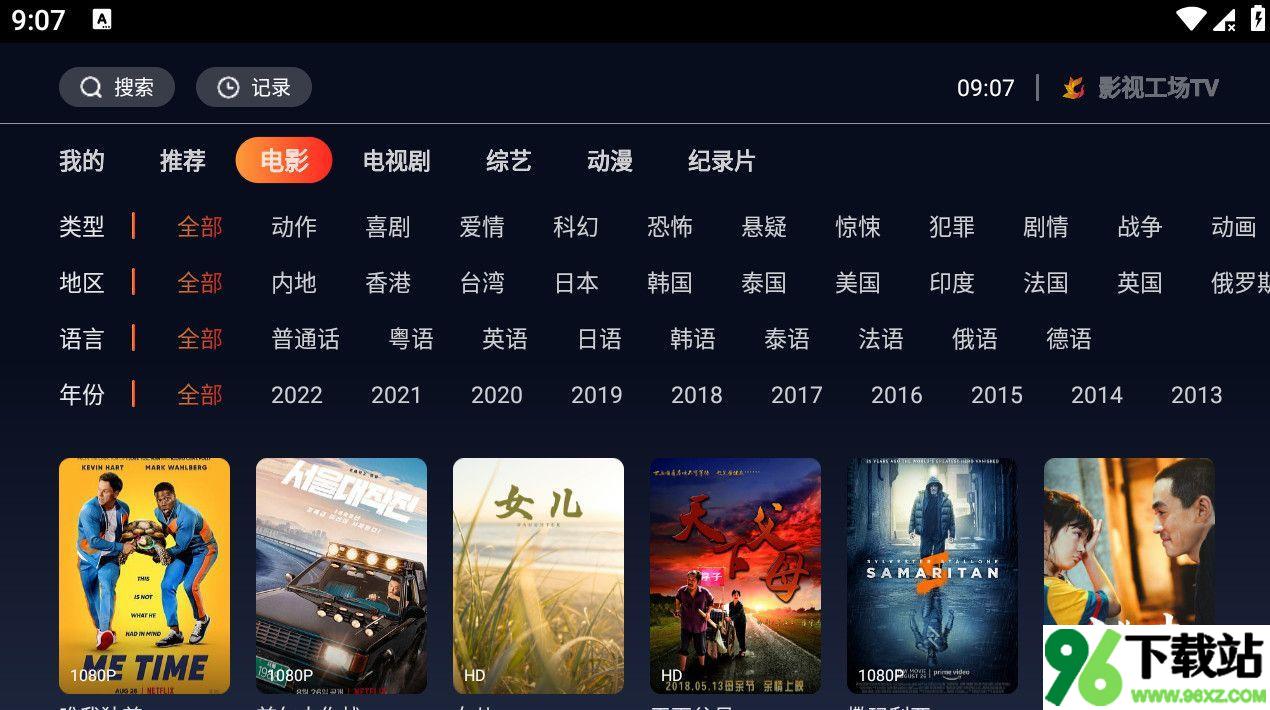
Task: Open the 天下父母 movie card
Action: [735, 575]
